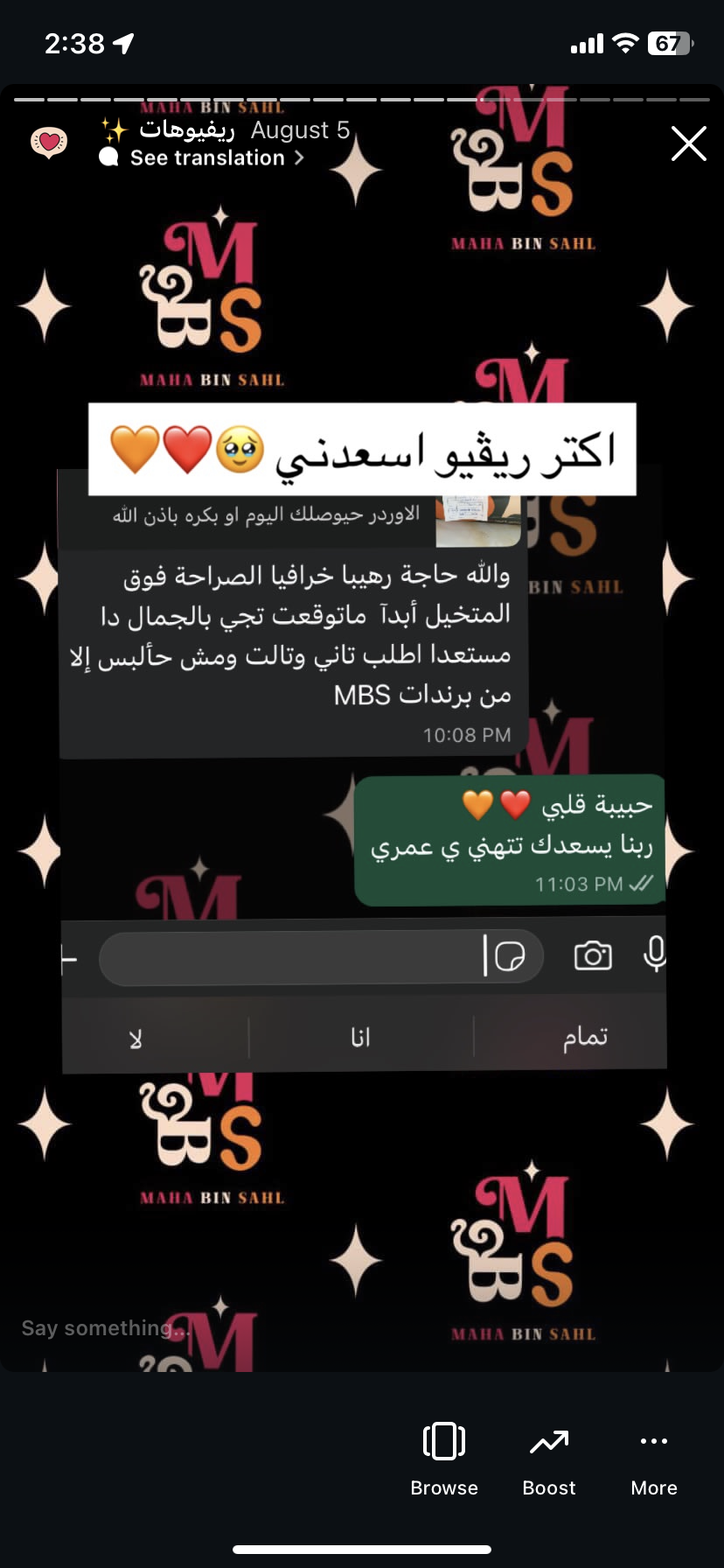
Task: Tap the Say something reply field
Action: [x=105, y=1328]
